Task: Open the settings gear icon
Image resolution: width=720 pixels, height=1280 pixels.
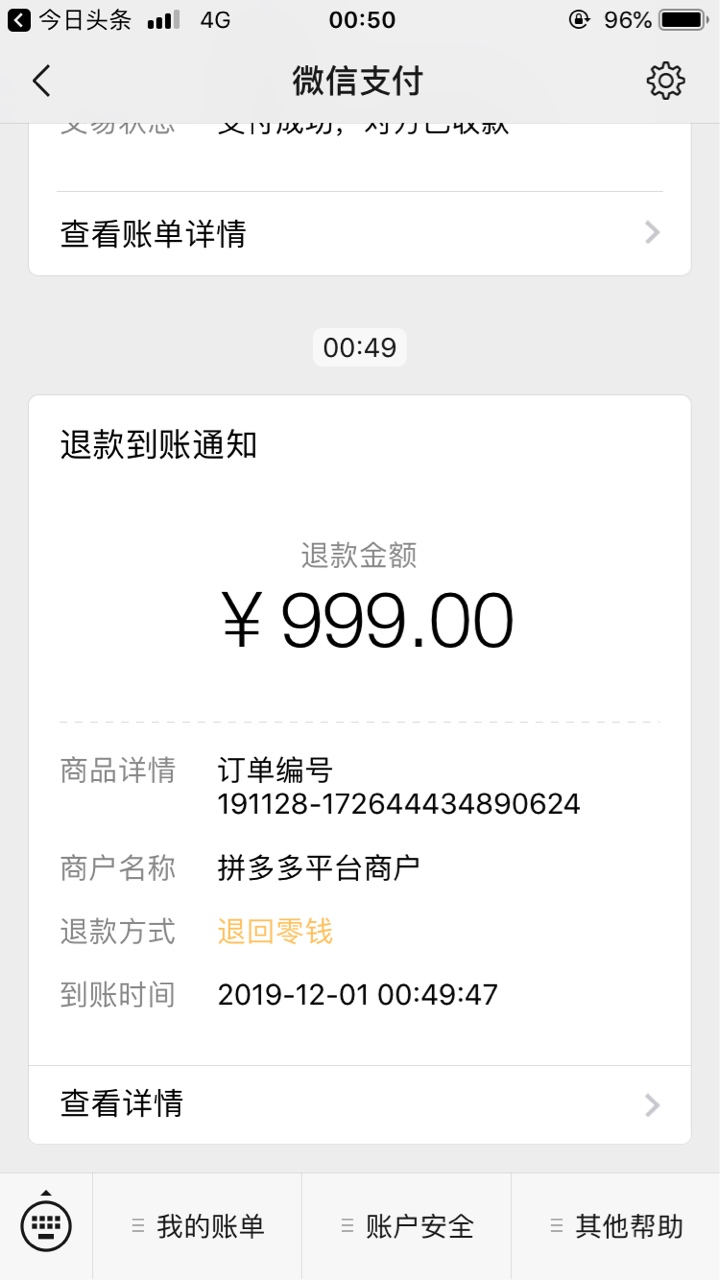Action: 665,81
